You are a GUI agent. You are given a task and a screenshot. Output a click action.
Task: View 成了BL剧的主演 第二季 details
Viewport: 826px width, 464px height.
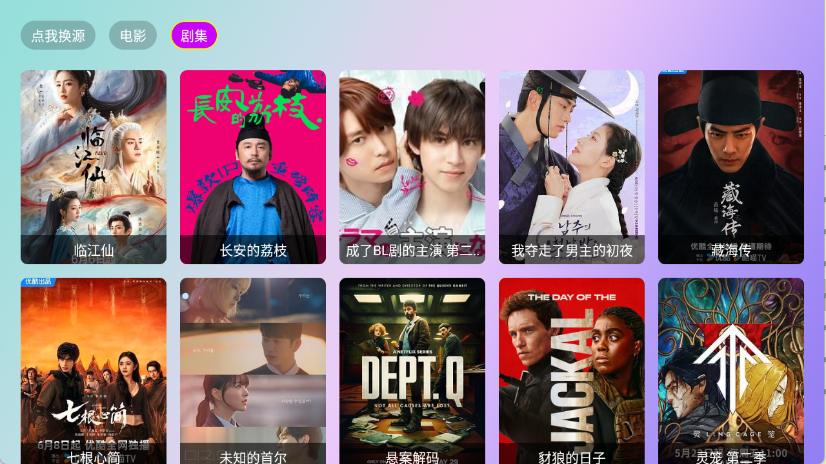(412, 166)
